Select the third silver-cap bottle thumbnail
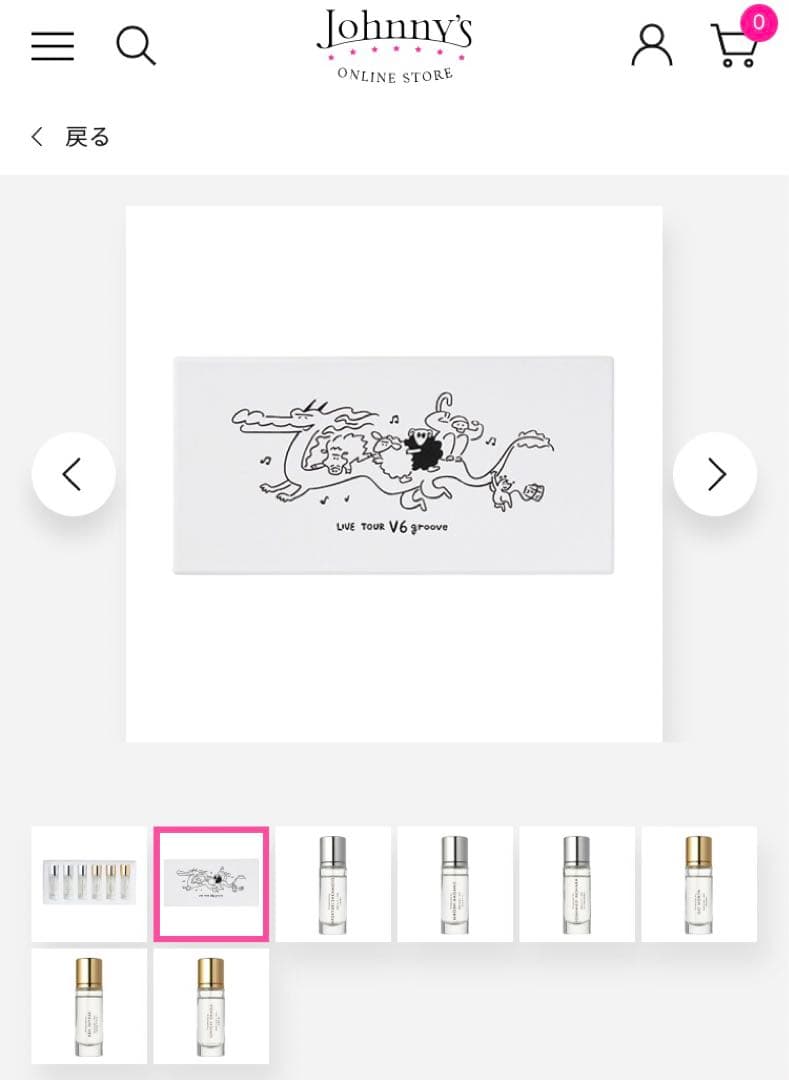This screenshot has width=789, height=1080. [577, 885]
